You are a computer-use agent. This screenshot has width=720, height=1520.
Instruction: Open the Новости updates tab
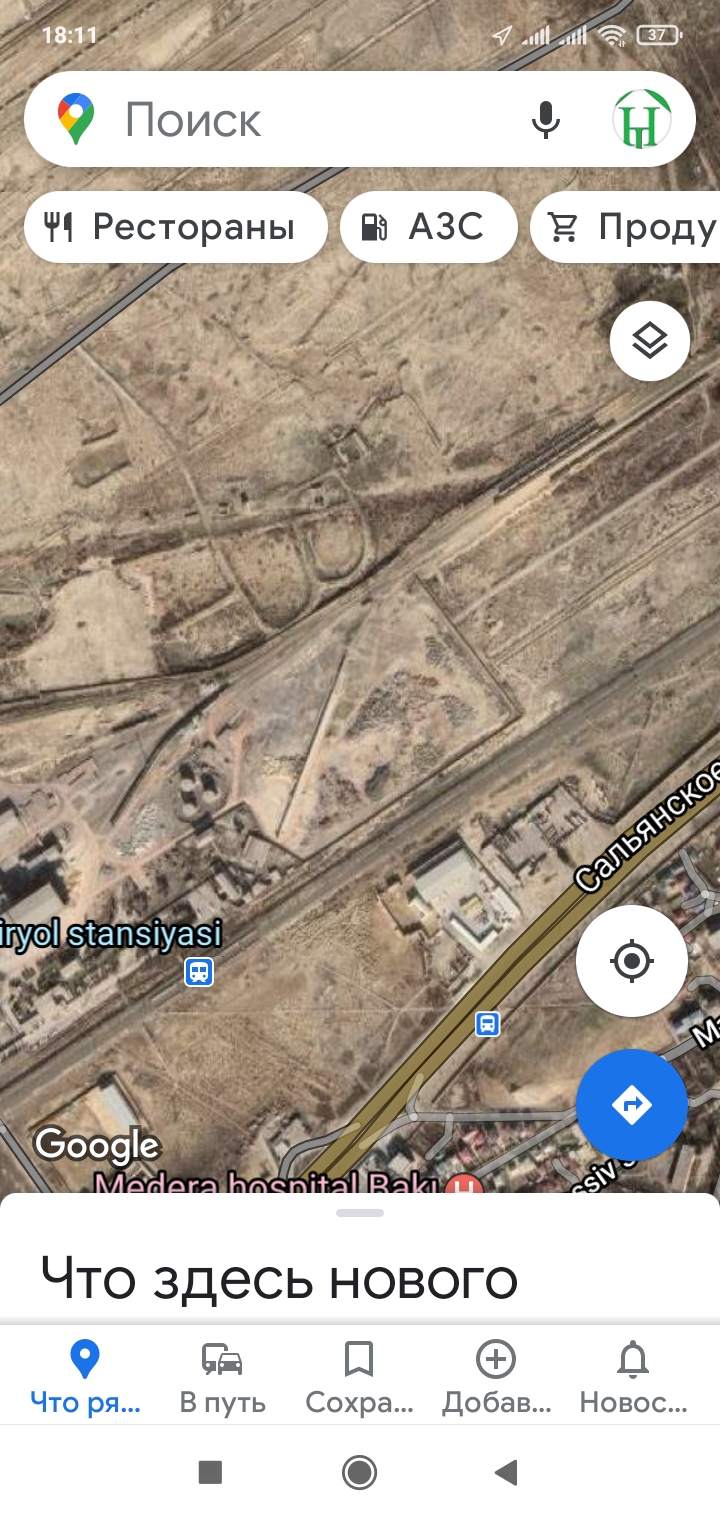[x=633, y=1378]
